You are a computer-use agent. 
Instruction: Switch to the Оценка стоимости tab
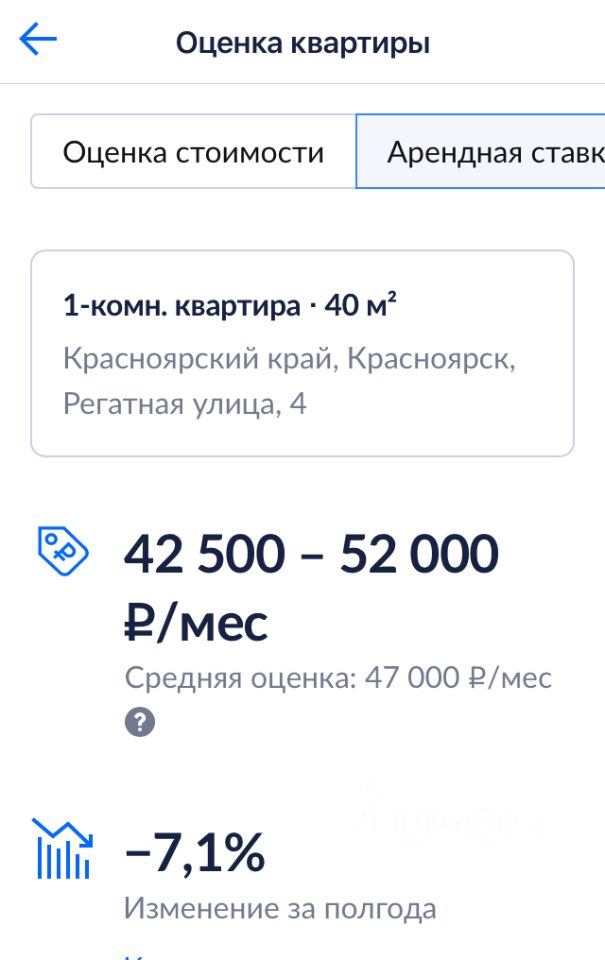click(193, 152)
